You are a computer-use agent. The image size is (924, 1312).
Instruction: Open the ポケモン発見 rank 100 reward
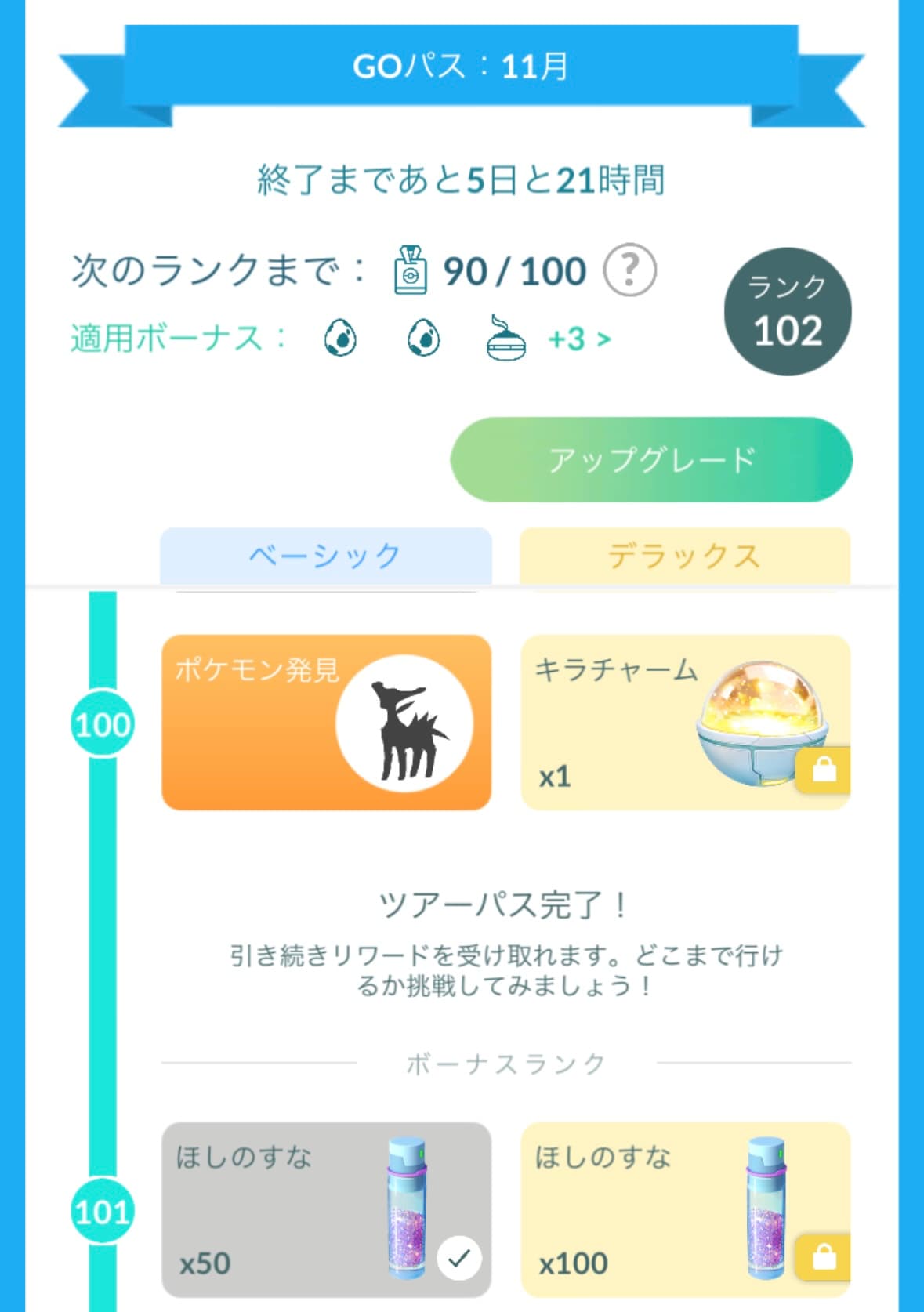tap(326, 722)
